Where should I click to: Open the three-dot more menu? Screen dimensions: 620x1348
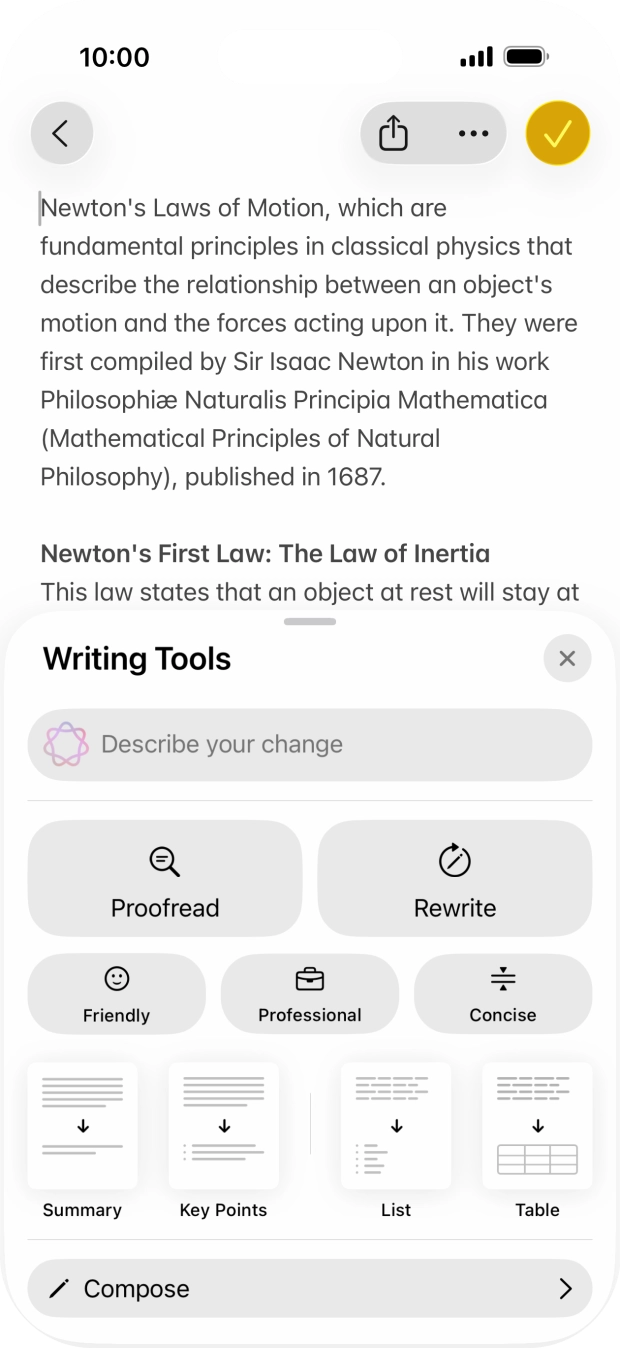click(473, 133)
